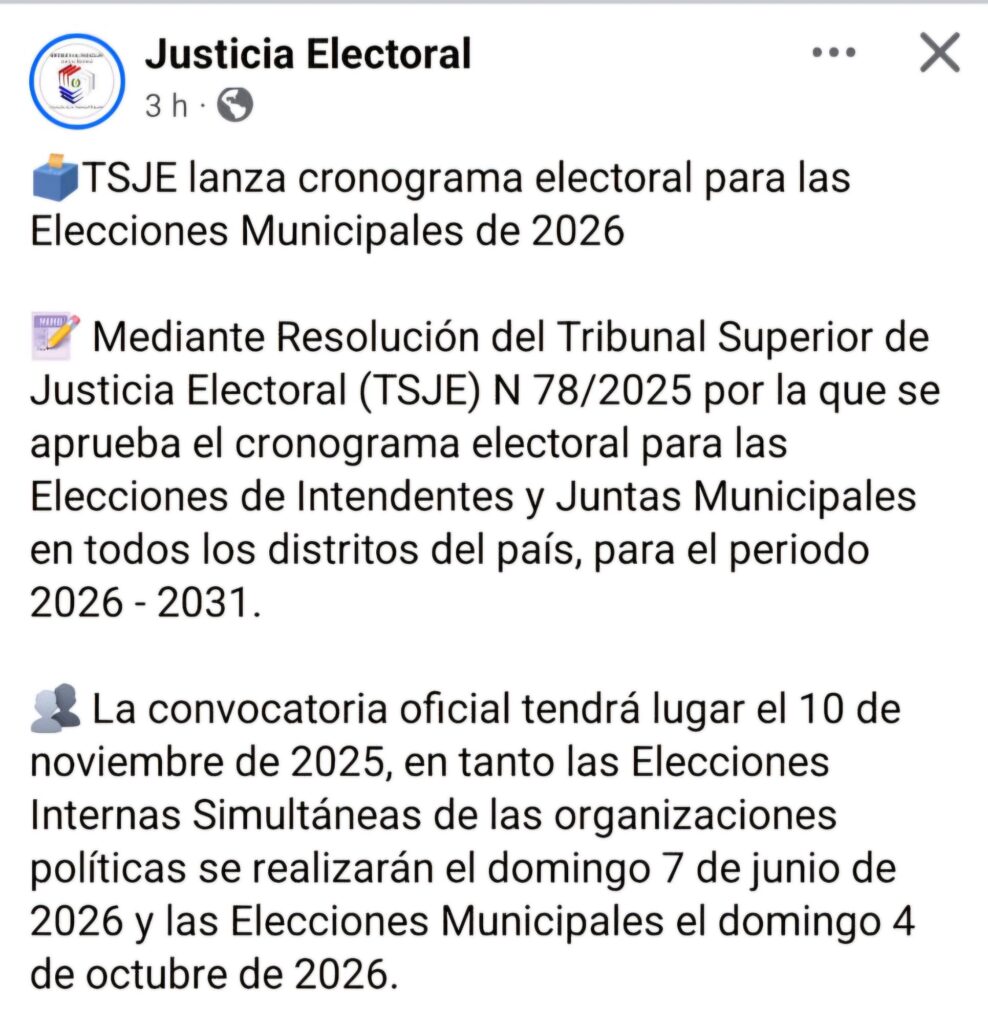Open Justicia Electoral's profile picture
The image size is (988, 1024).
pyautogui.click(x=77, y=79)
